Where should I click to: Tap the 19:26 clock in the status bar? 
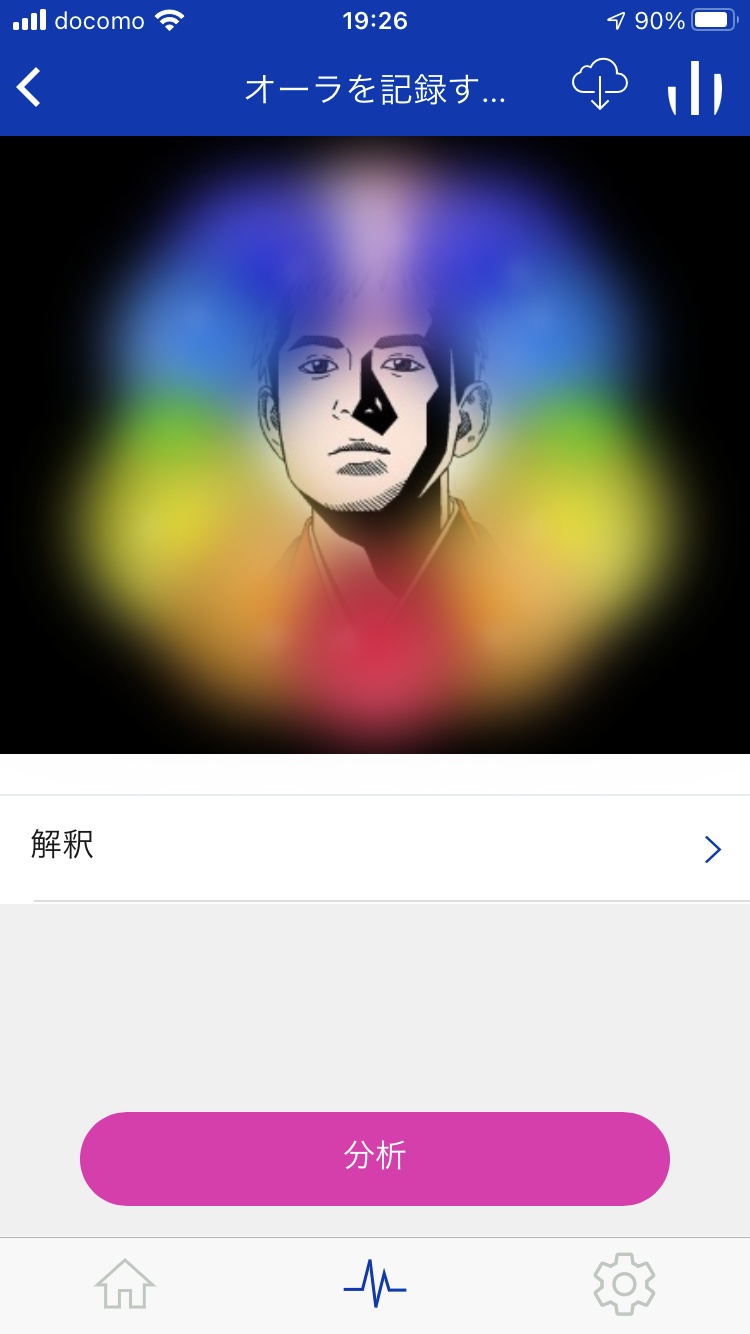[x=375, y=20]
